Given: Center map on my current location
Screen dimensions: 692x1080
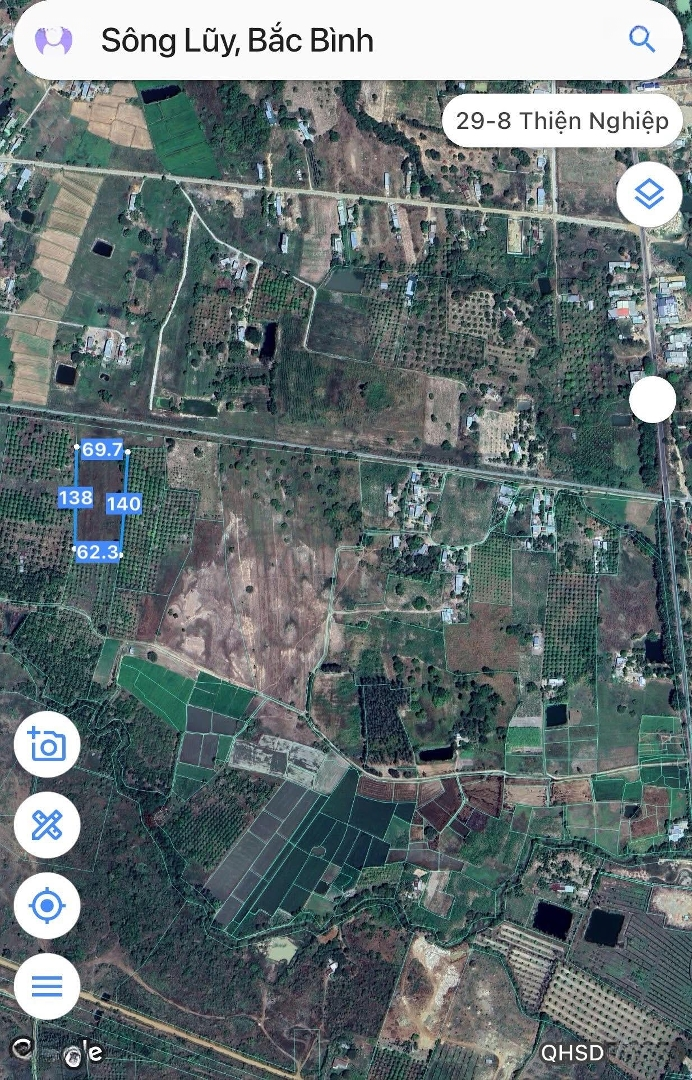Looking at the screenshot, I should (47, 906).
